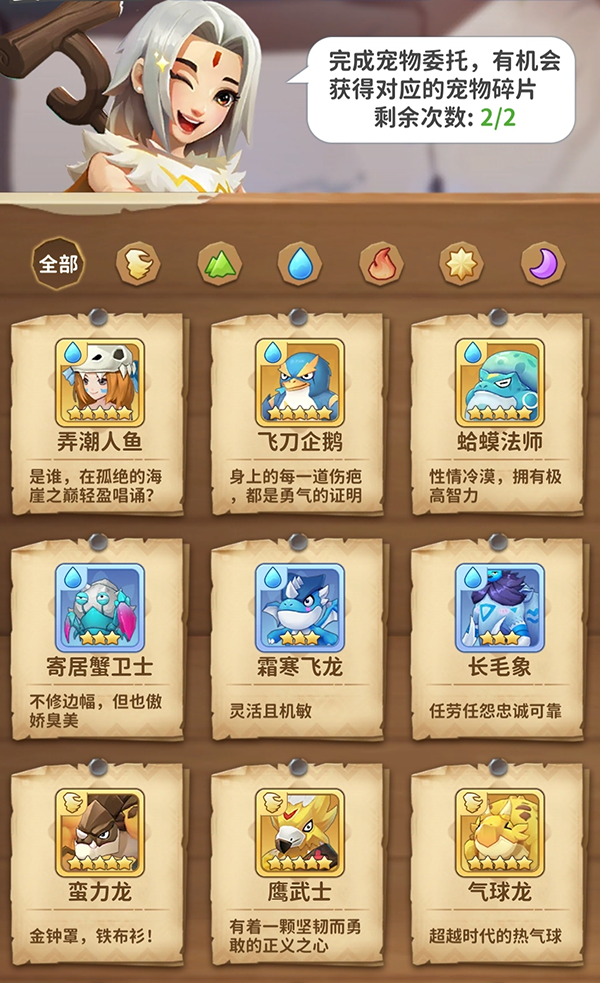Open the 寄居蟹卫士 card
Screen dimensions: 600x983
pos(98,641)
